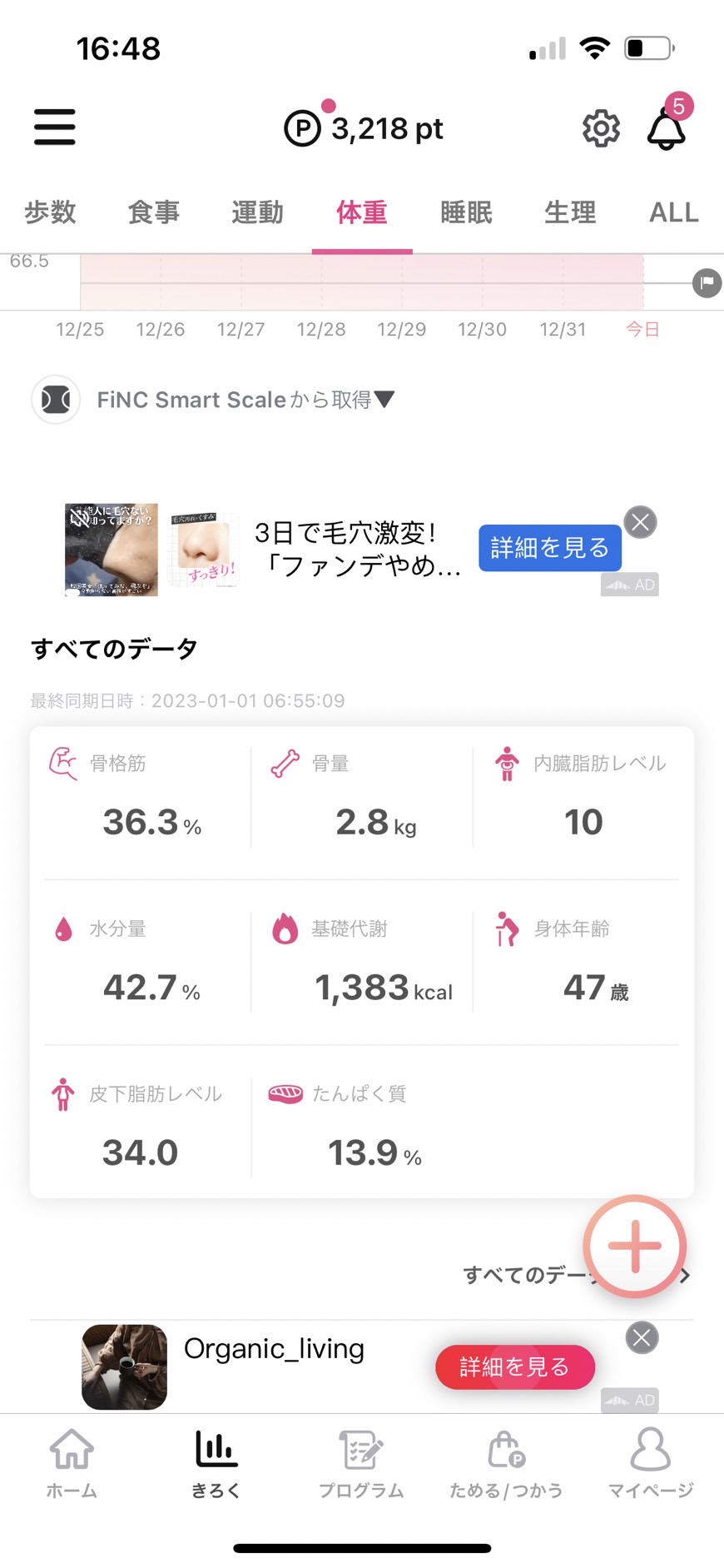Switch to the 睡眠 tab
This screenshot has height=1568, width=724.
pyautogui.click(x=466, y=212)
